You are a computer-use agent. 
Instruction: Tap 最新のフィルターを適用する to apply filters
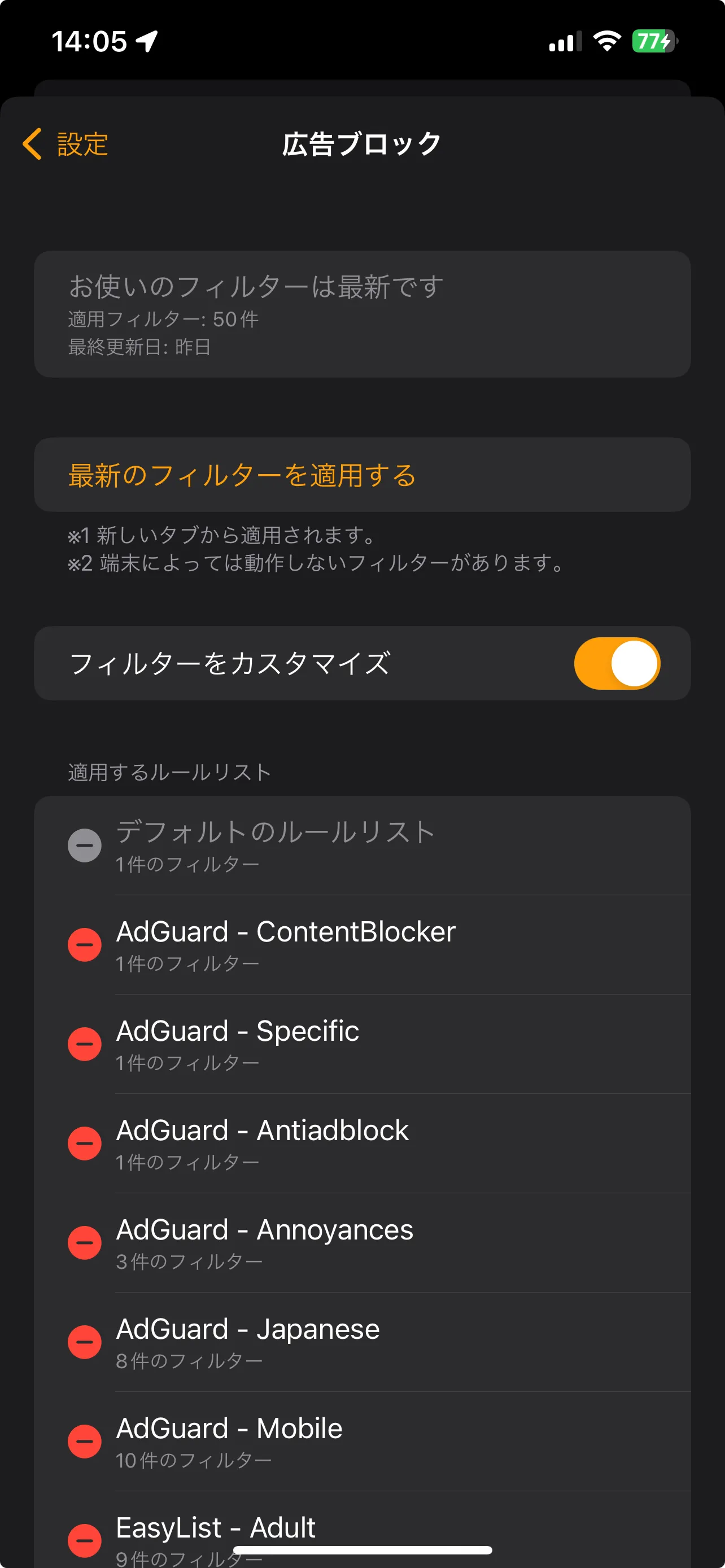[242, 475]
